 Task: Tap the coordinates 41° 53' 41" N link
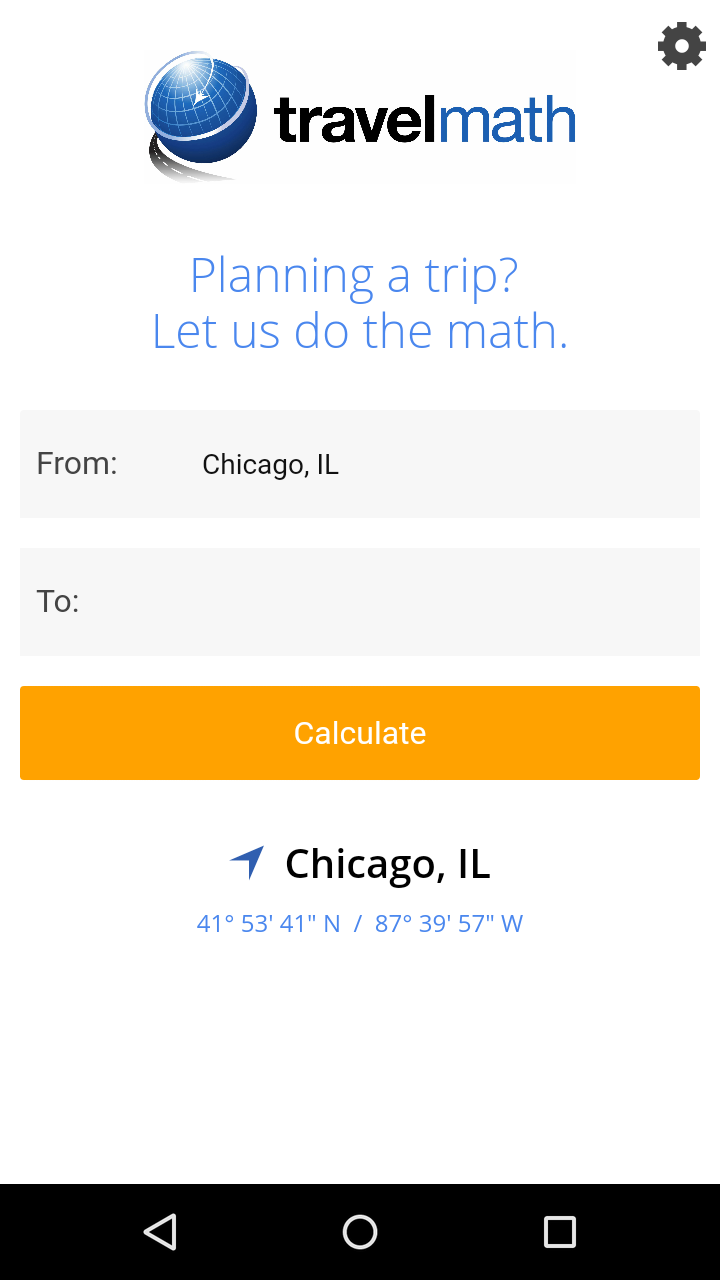coord(268,923)
